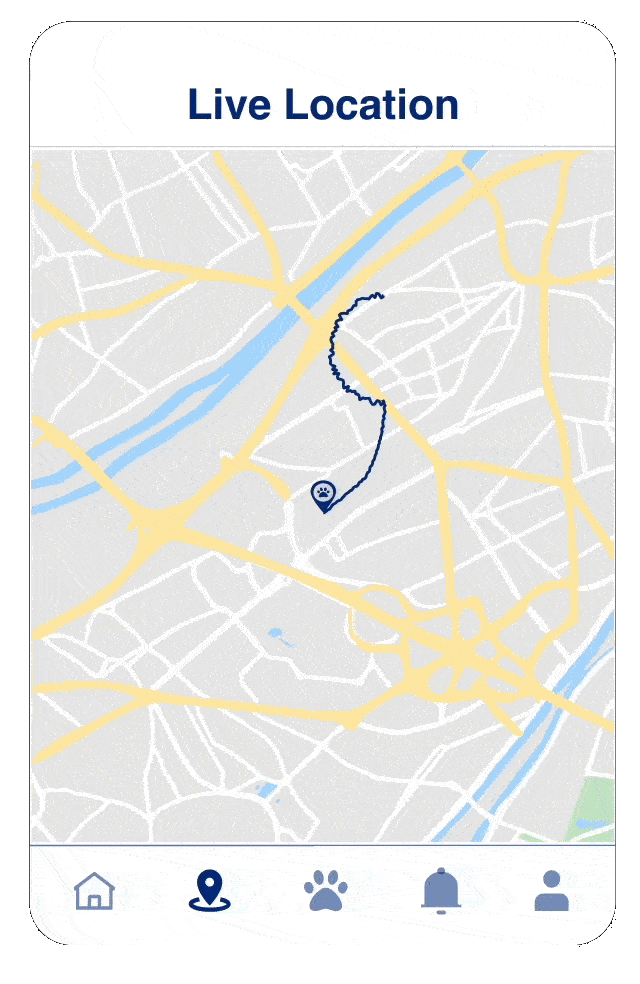Open the notifications bell tab
640x984 pixels.
point(441,890)
